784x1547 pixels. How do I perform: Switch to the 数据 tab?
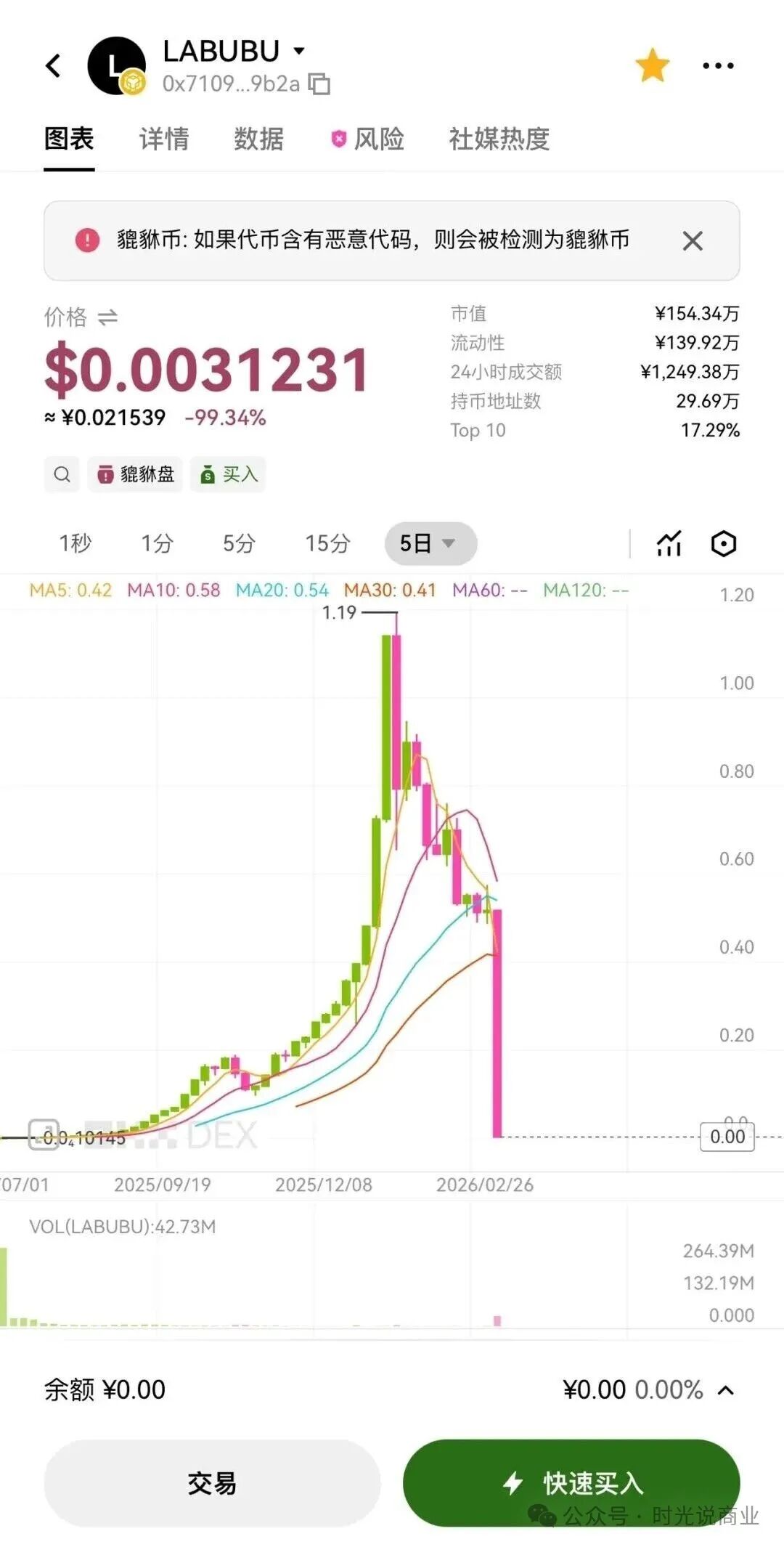[x=258, y=139]
